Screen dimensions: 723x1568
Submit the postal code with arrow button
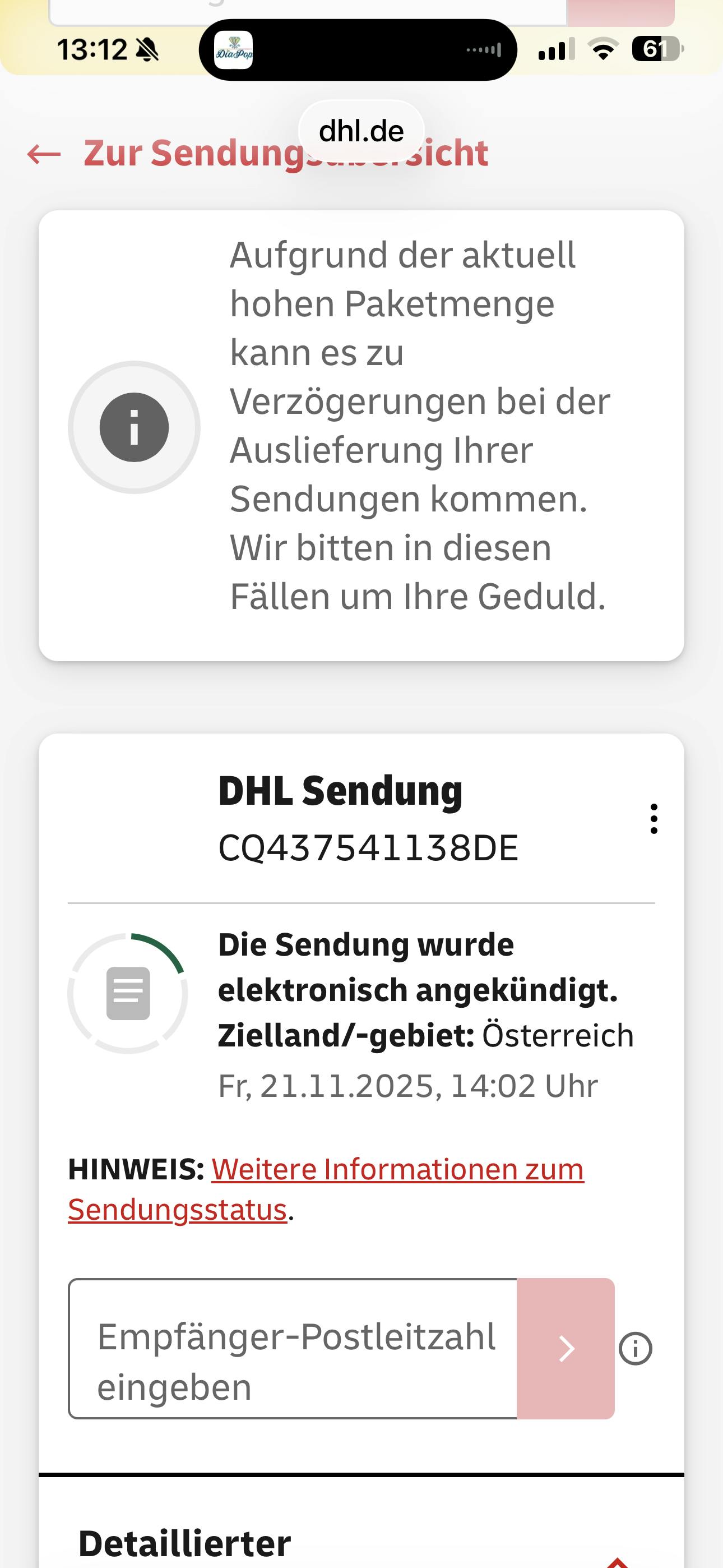pyautogui.click(x=566, y=1349)
